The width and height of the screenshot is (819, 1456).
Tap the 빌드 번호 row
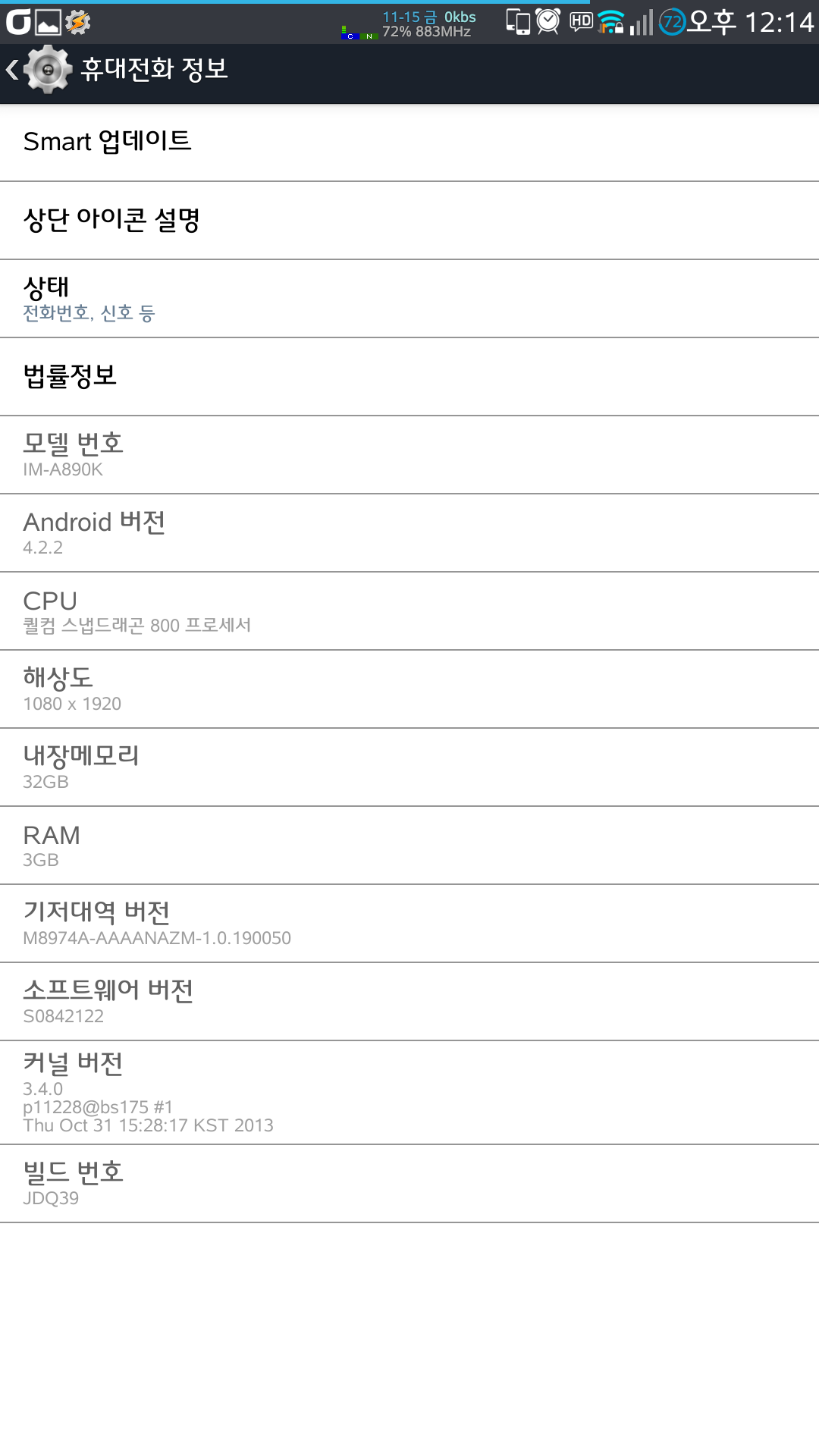pos(409,1183)
